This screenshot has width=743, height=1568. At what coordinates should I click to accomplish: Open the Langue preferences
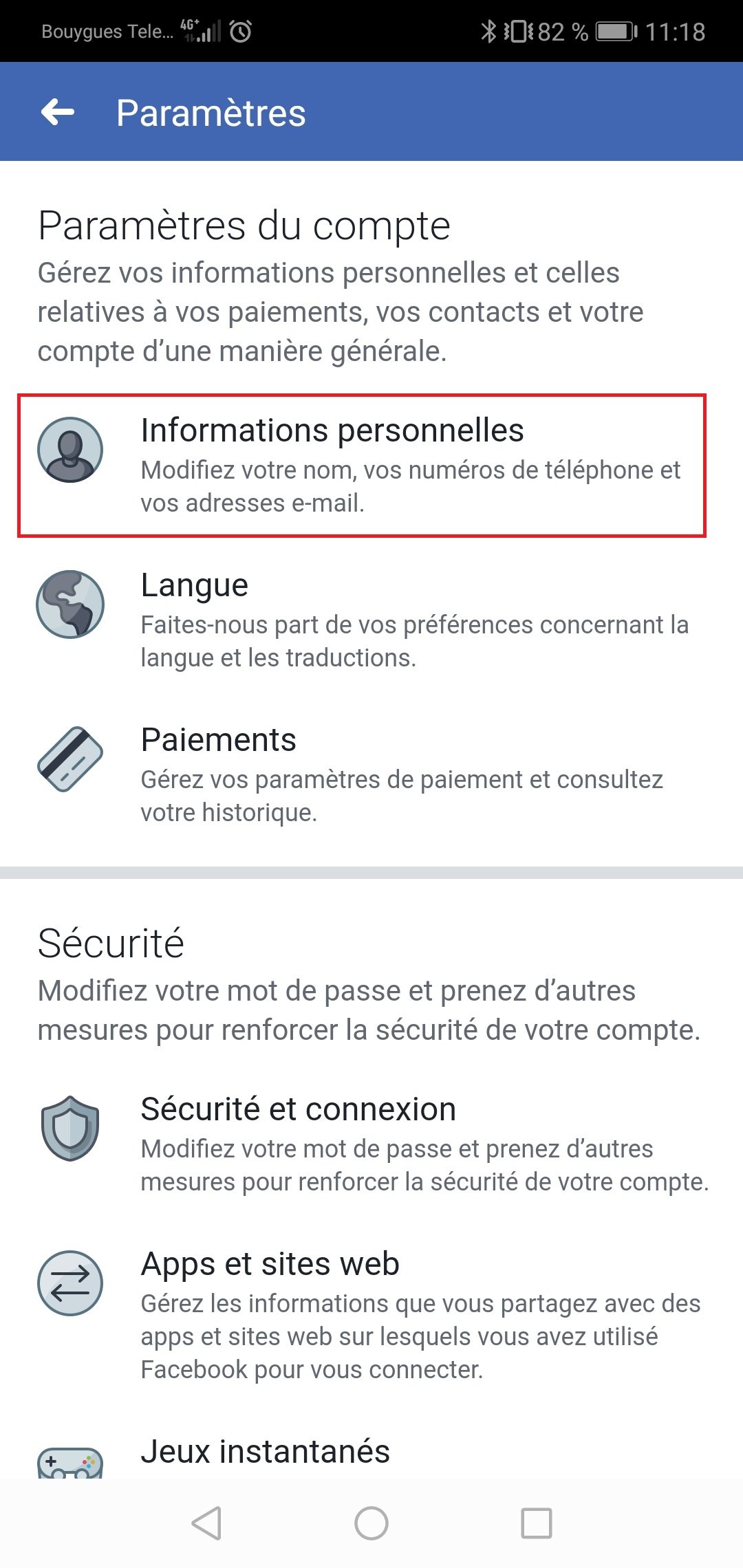[371, 620]
